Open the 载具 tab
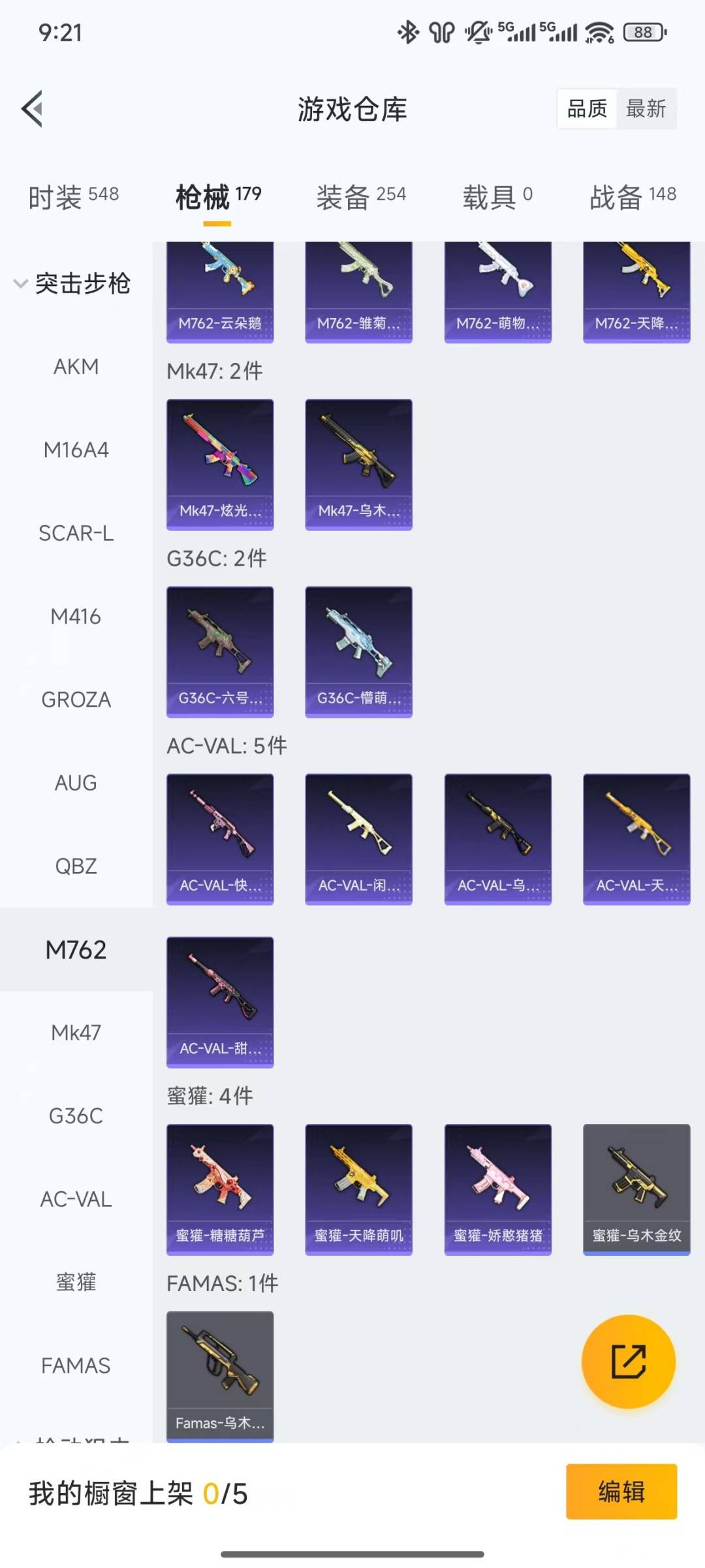This screenshot has height=1568, width=705. pos(497,196)
